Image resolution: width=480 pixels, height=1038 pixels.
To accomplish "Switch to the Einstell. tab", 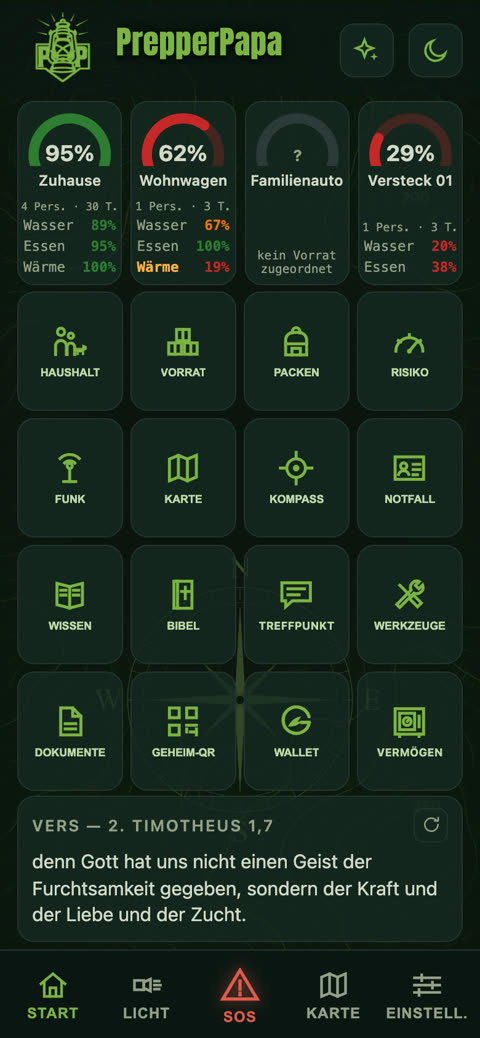I will [427, 995].
